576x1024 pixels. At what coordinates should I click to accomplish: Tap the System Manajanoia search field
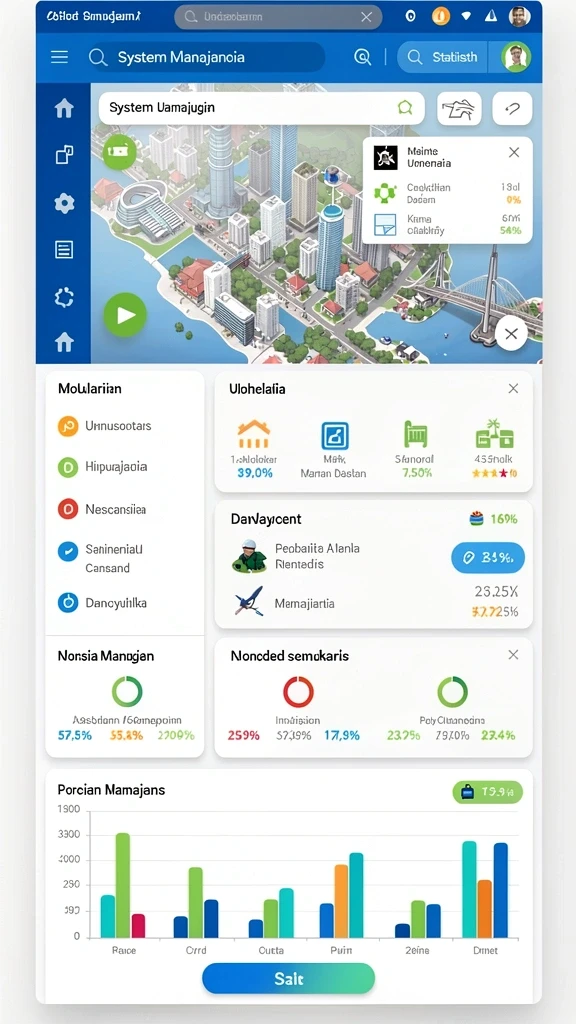(x=206, y=57)
